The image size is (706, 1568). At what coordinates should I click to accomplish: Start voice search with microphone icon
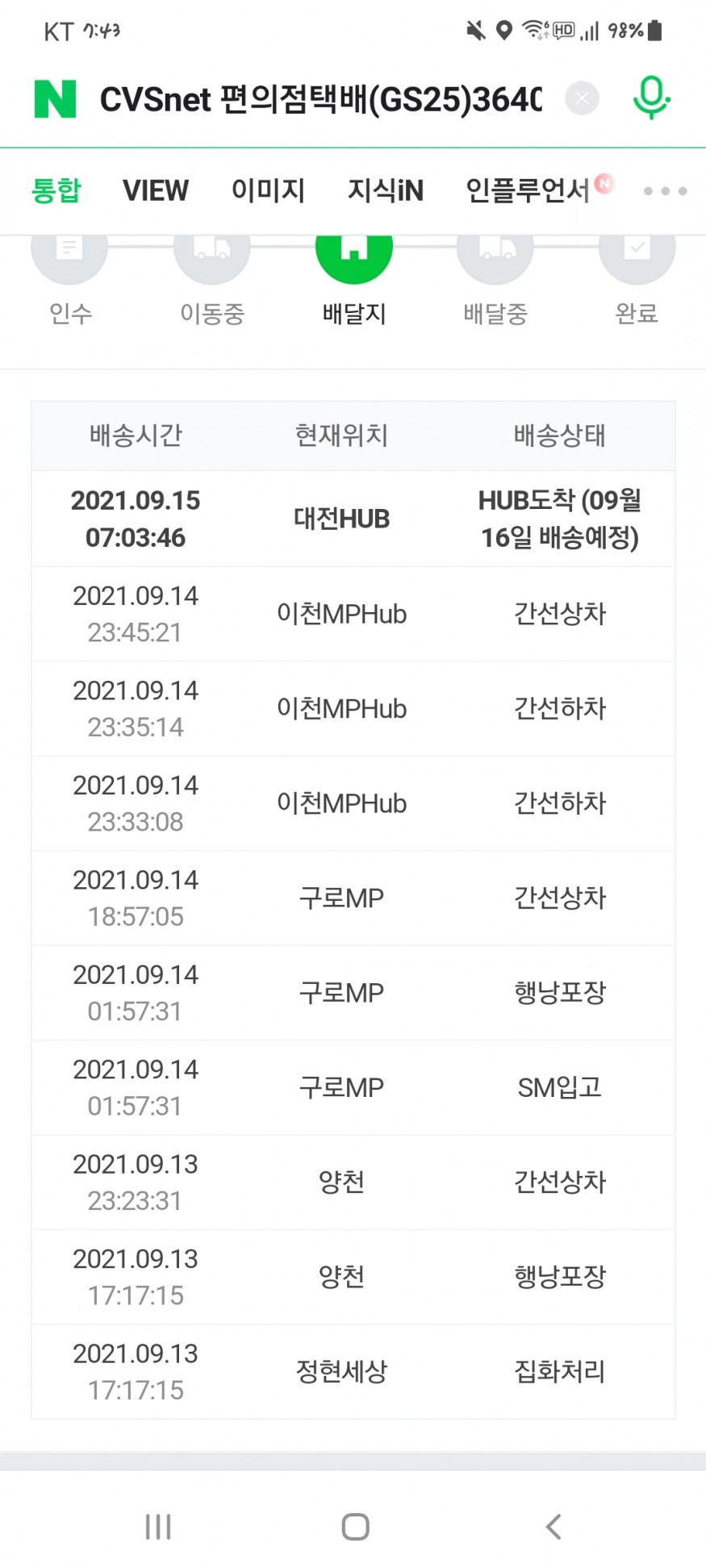(651, 98)
